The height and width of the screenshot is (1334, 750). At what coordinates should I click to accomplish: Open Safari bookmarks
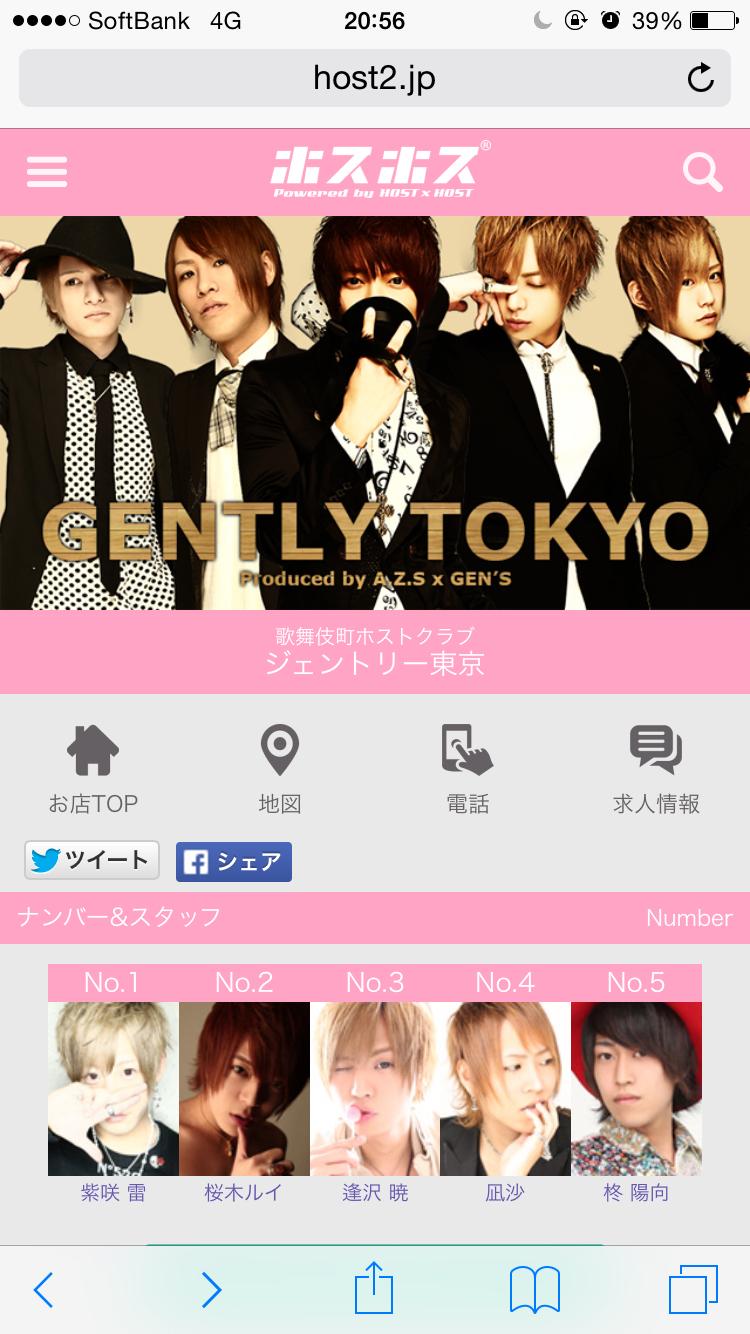534,1289
